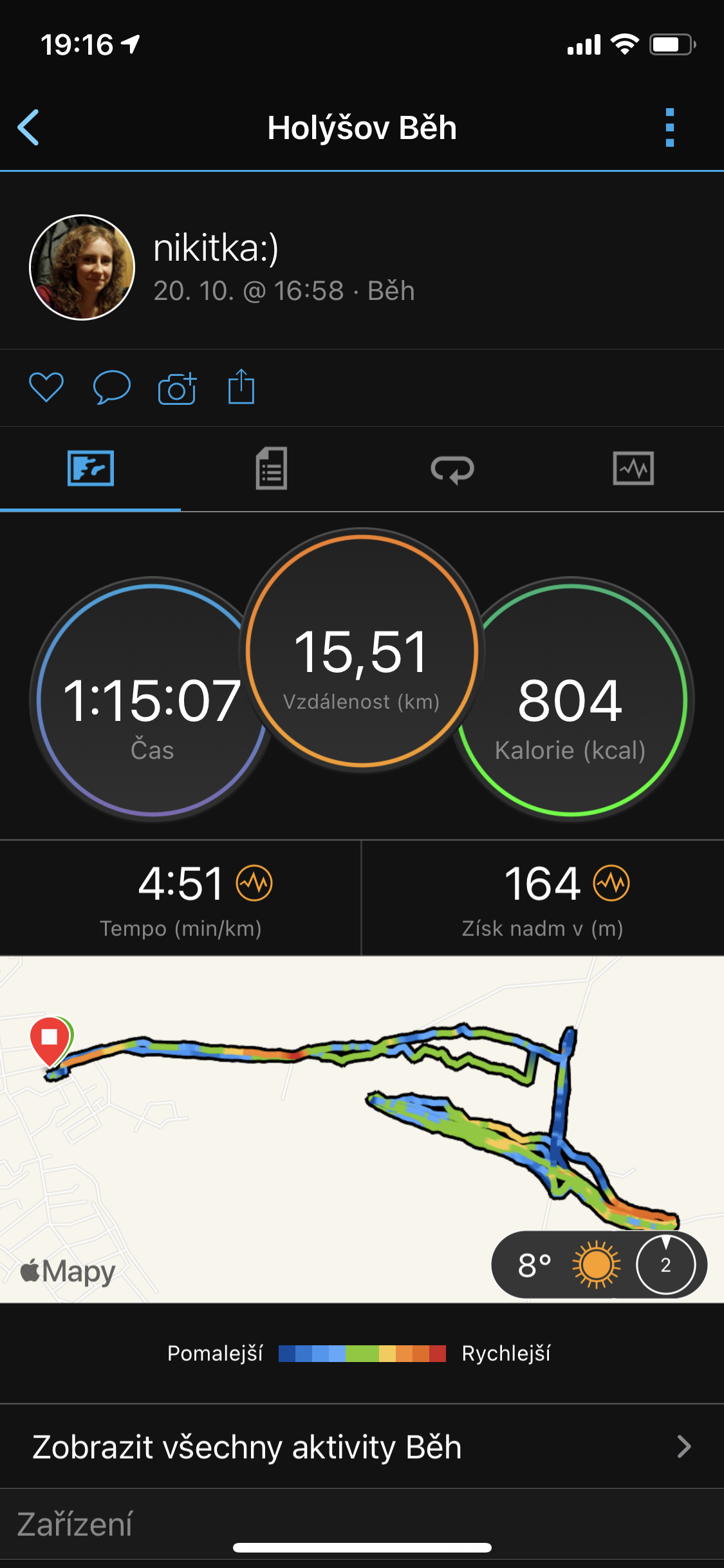The height and width of the screenshot is (1568, 724).
Task: Open nikitka:) profile picture
Action: coord(82,267)
